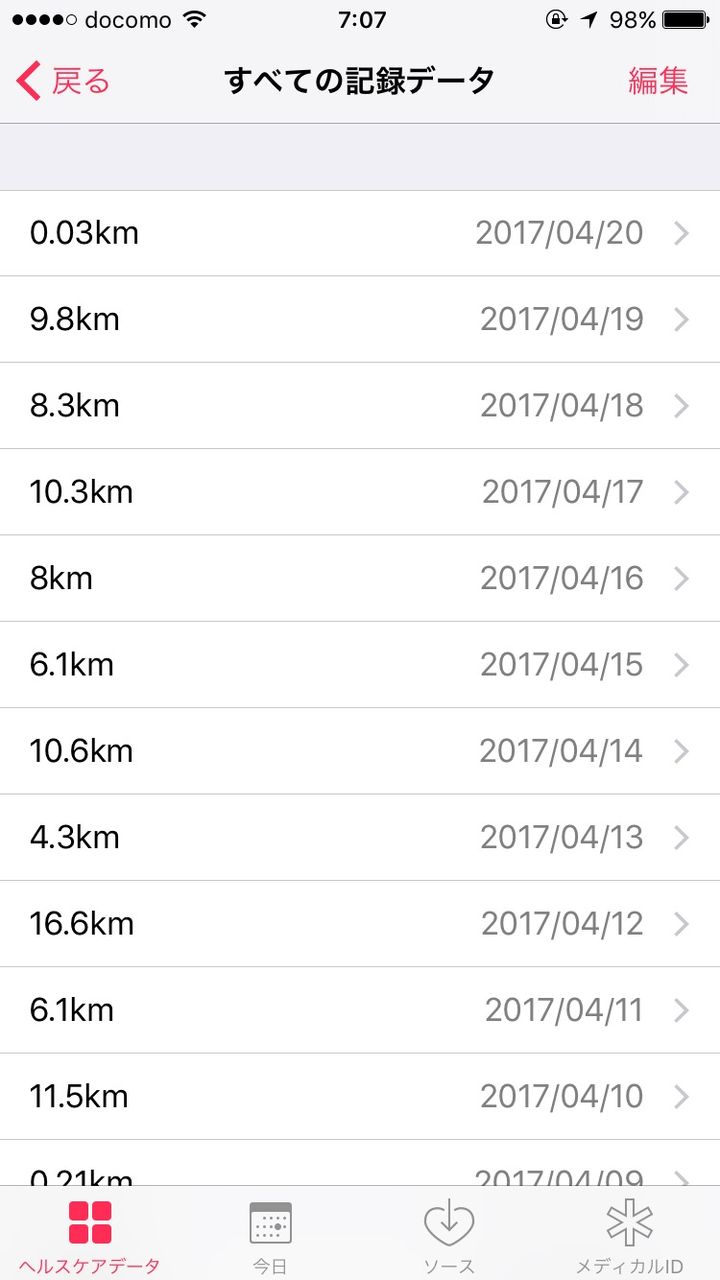Select the 10.3km entry dated 2017/04/17
Viewport: 720px width, 1280px height.
360,492
